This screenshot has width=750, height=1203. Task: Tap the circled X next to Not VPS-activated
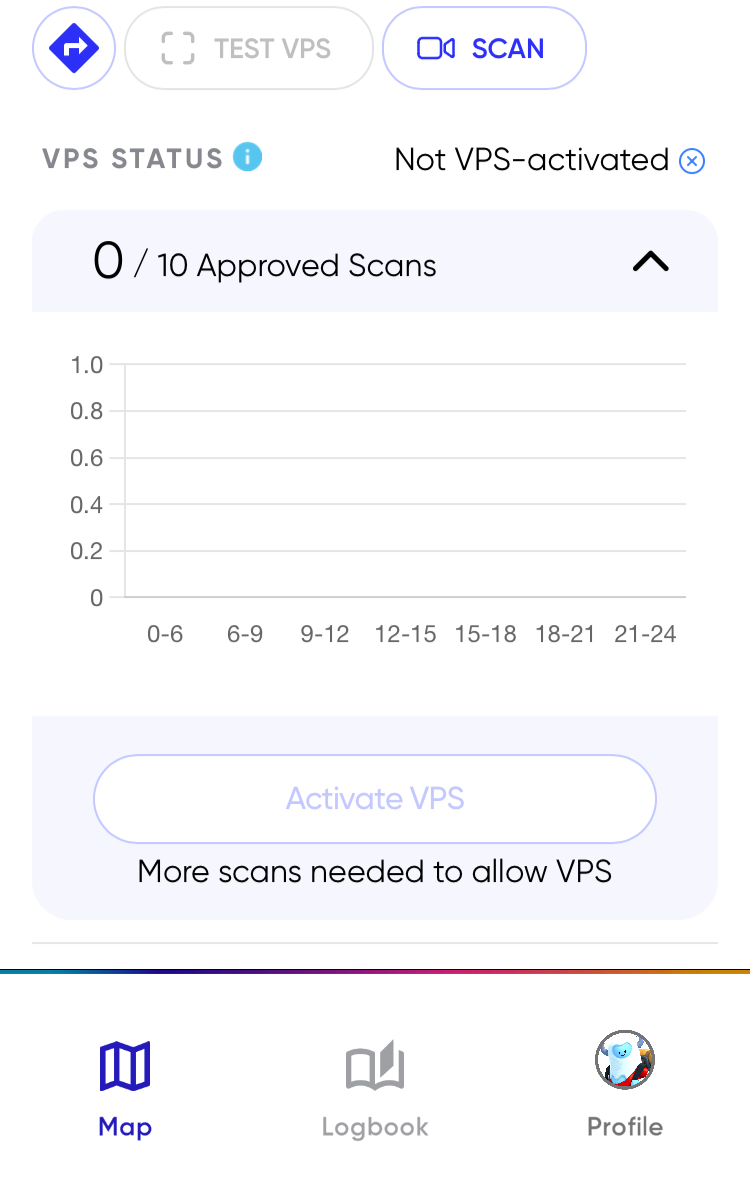692,160
